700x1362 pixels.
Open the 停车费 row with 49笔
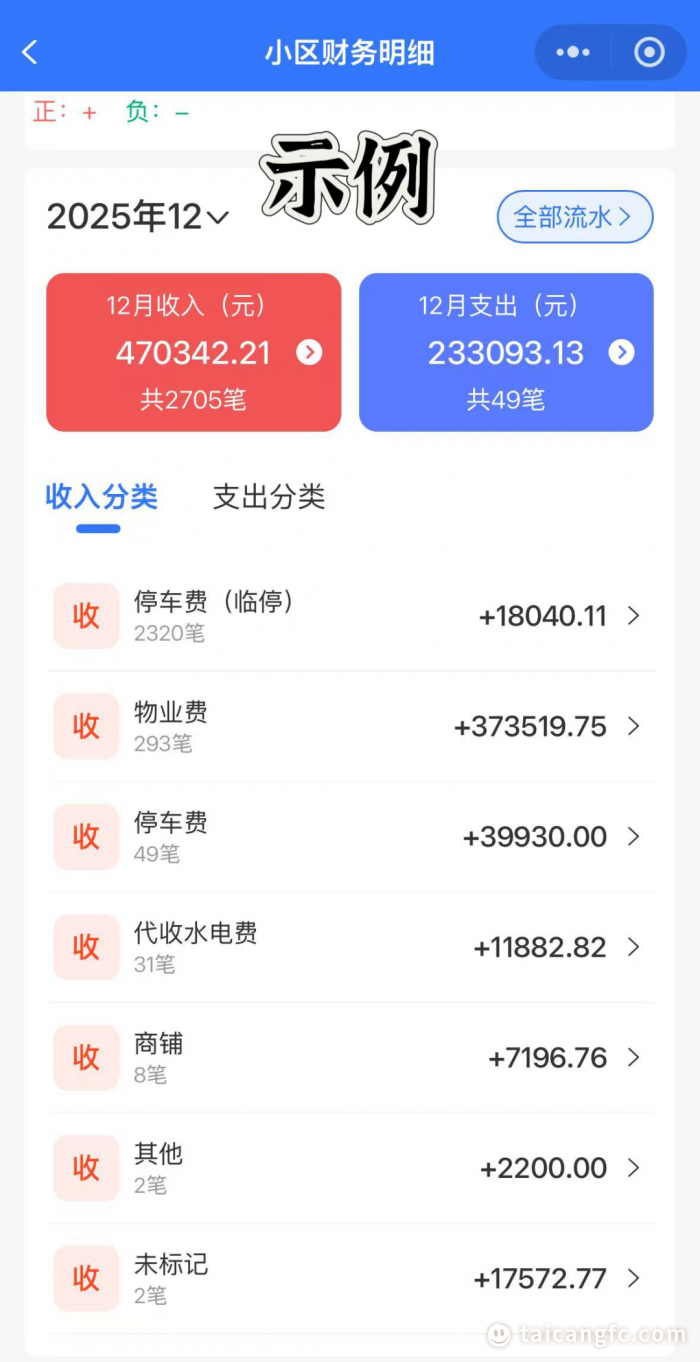click(350, 837)
